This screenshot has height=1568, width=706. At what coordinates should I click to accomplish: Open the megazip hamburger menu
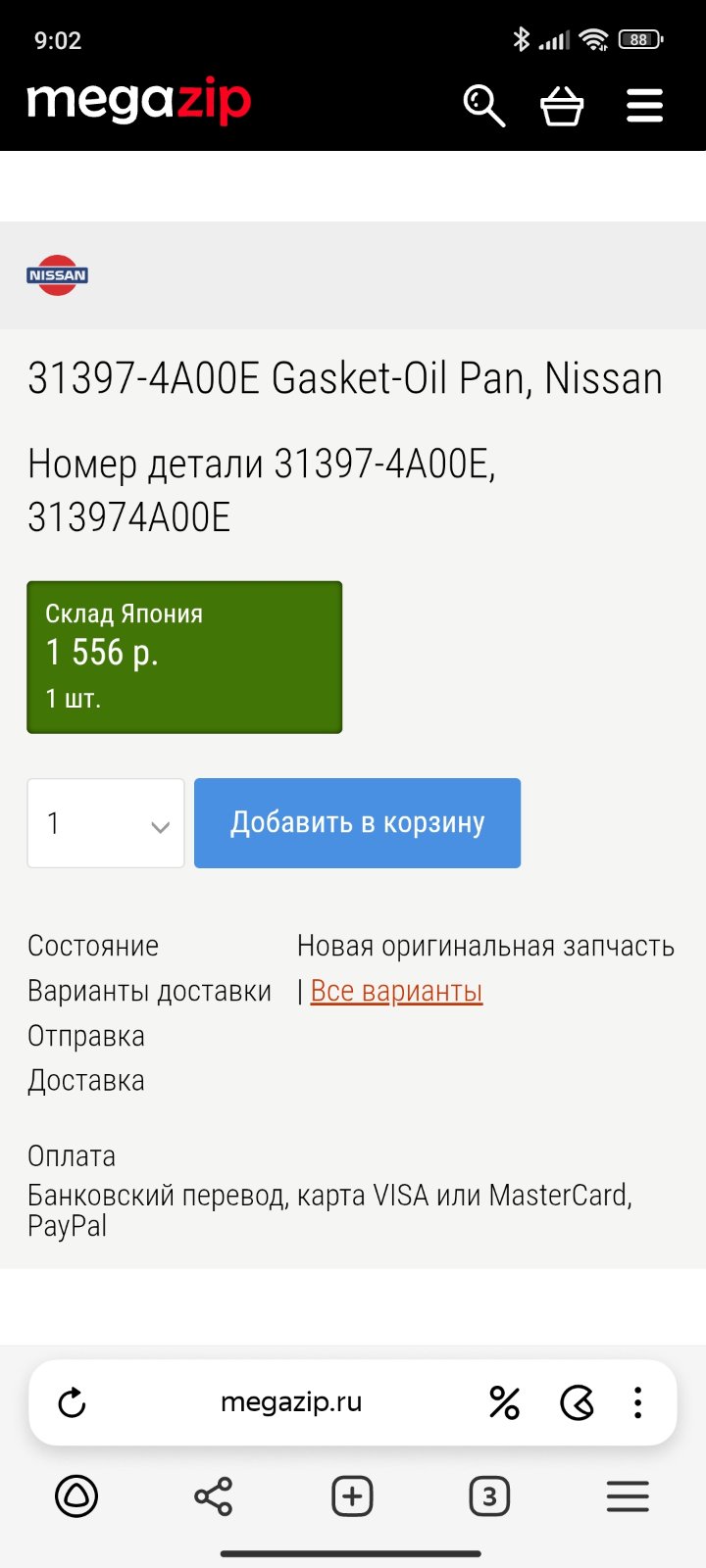(644, 106)
